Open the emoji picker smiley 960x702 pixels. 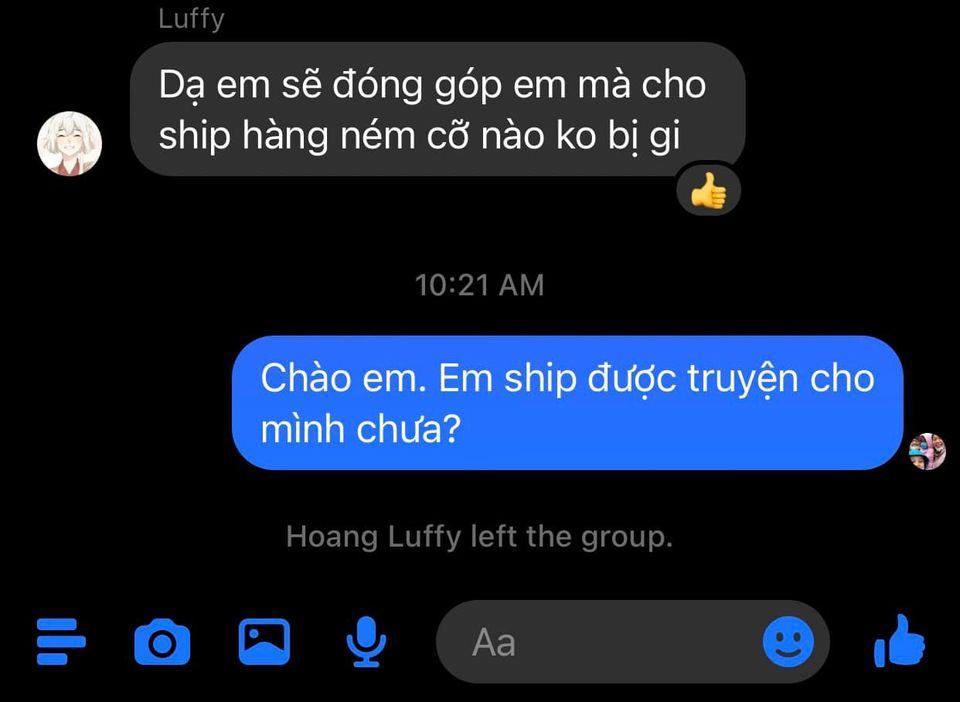click(788, 642)
